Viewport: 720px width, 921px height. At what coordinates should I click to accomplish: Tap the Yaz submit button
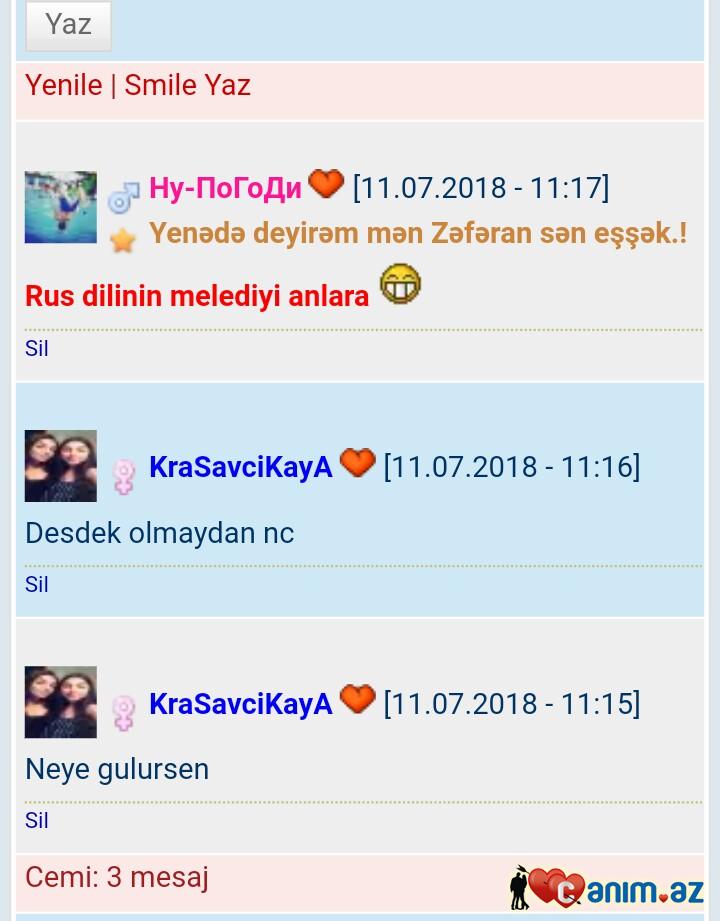(x=68, y=25)
